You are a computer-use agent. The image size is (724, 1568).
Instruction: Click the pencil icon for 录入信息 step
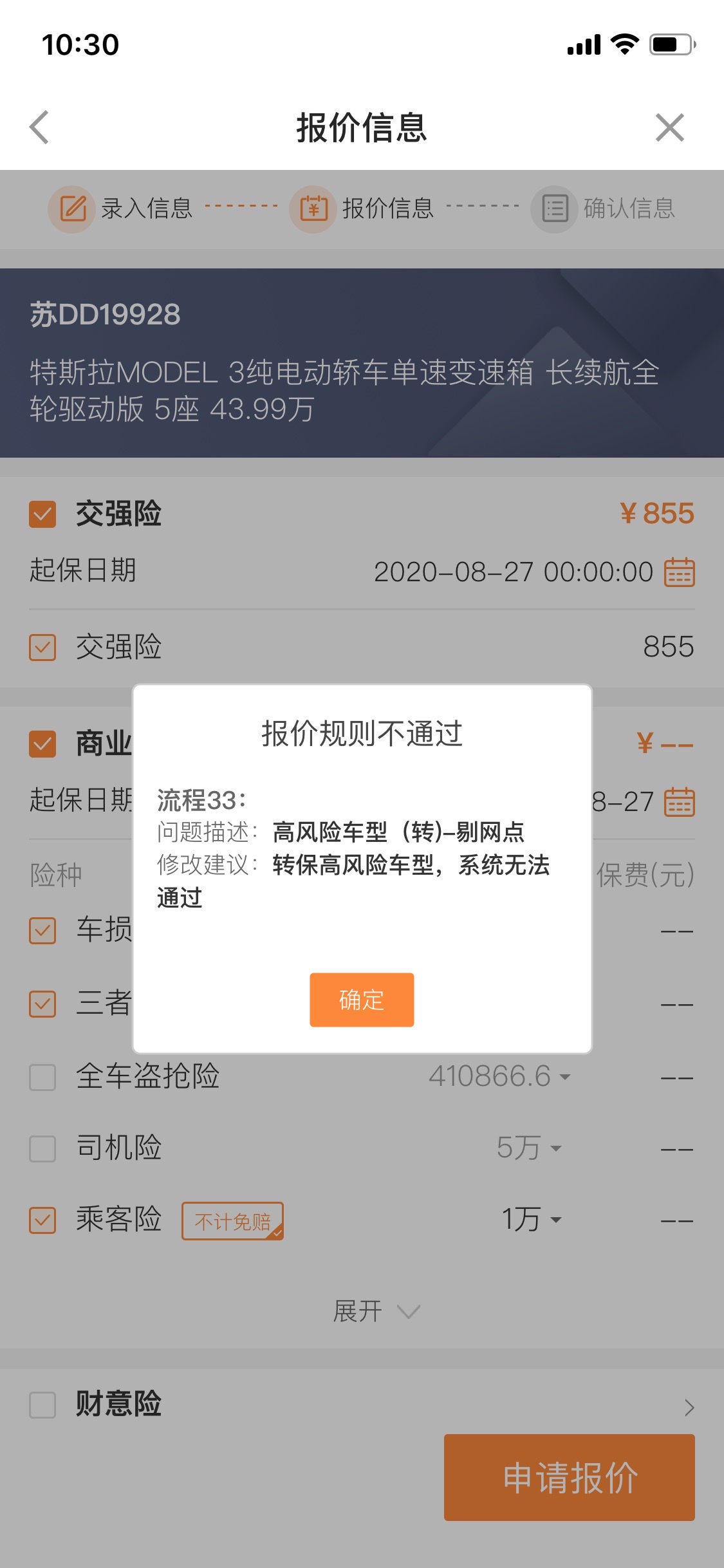pos(71,208)
